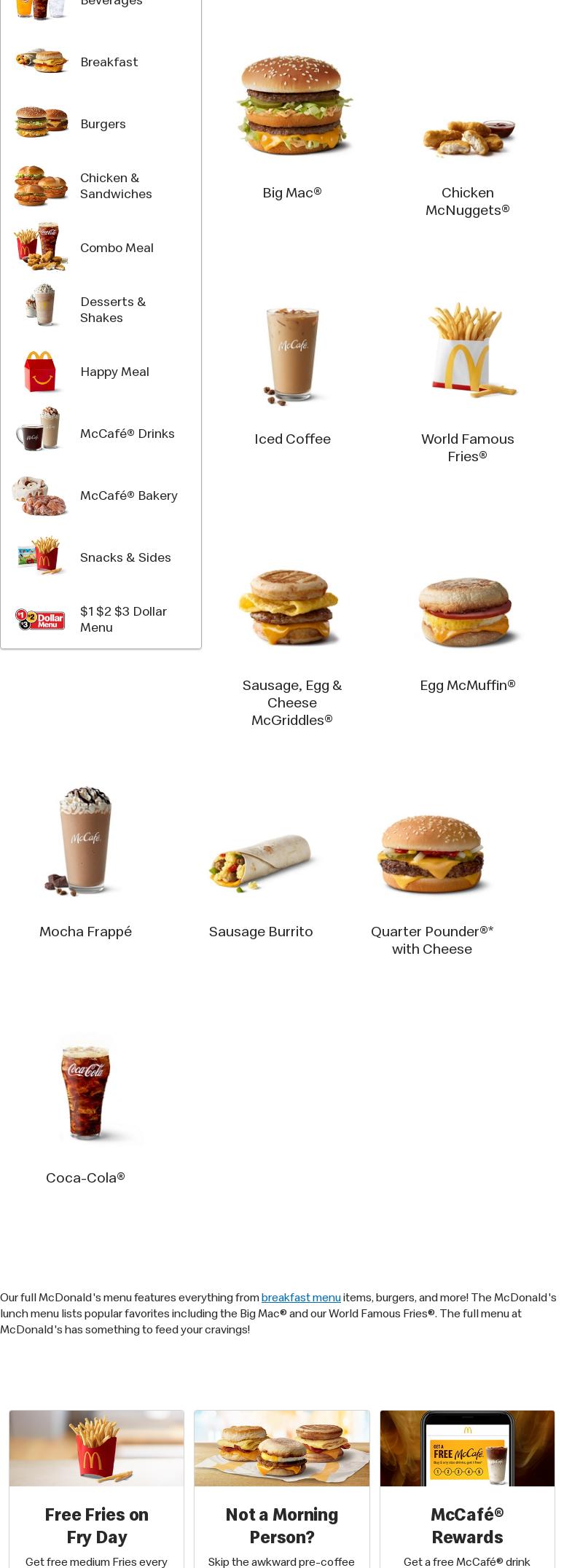This screenshot has width=564, height=1568.
Task: Open McCafé Bakery category
Action: coord(128,495)
